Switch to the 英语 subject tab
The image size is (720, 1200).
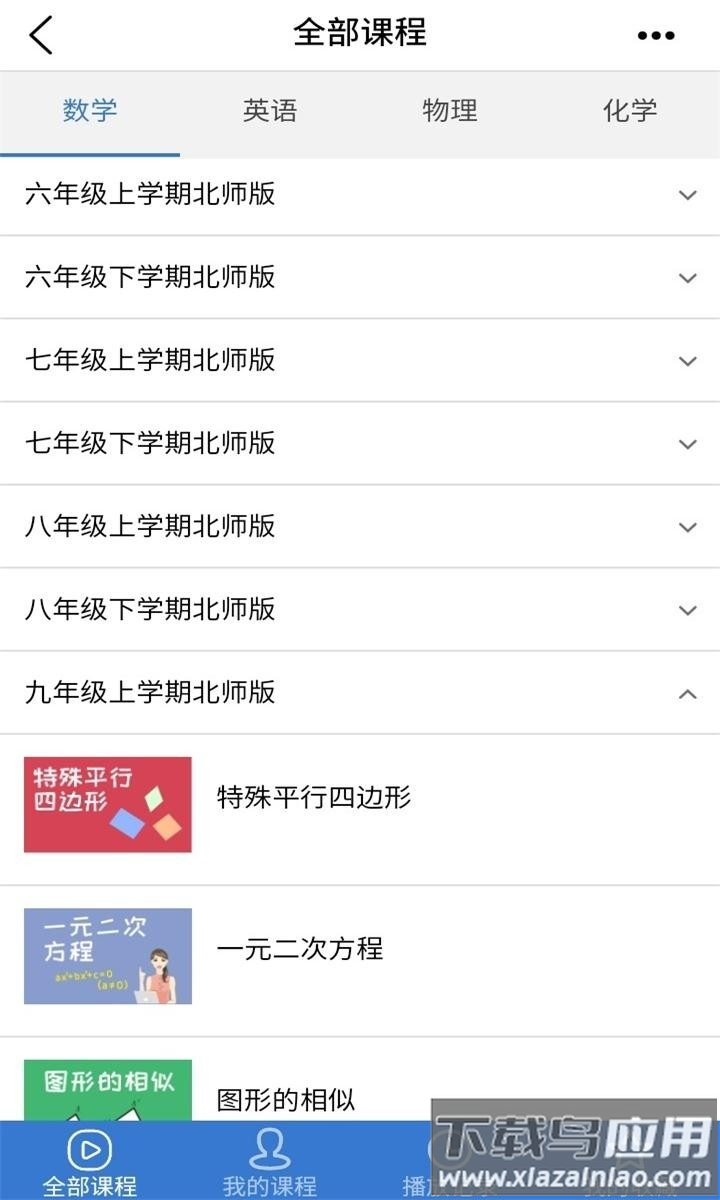(270, 111)
